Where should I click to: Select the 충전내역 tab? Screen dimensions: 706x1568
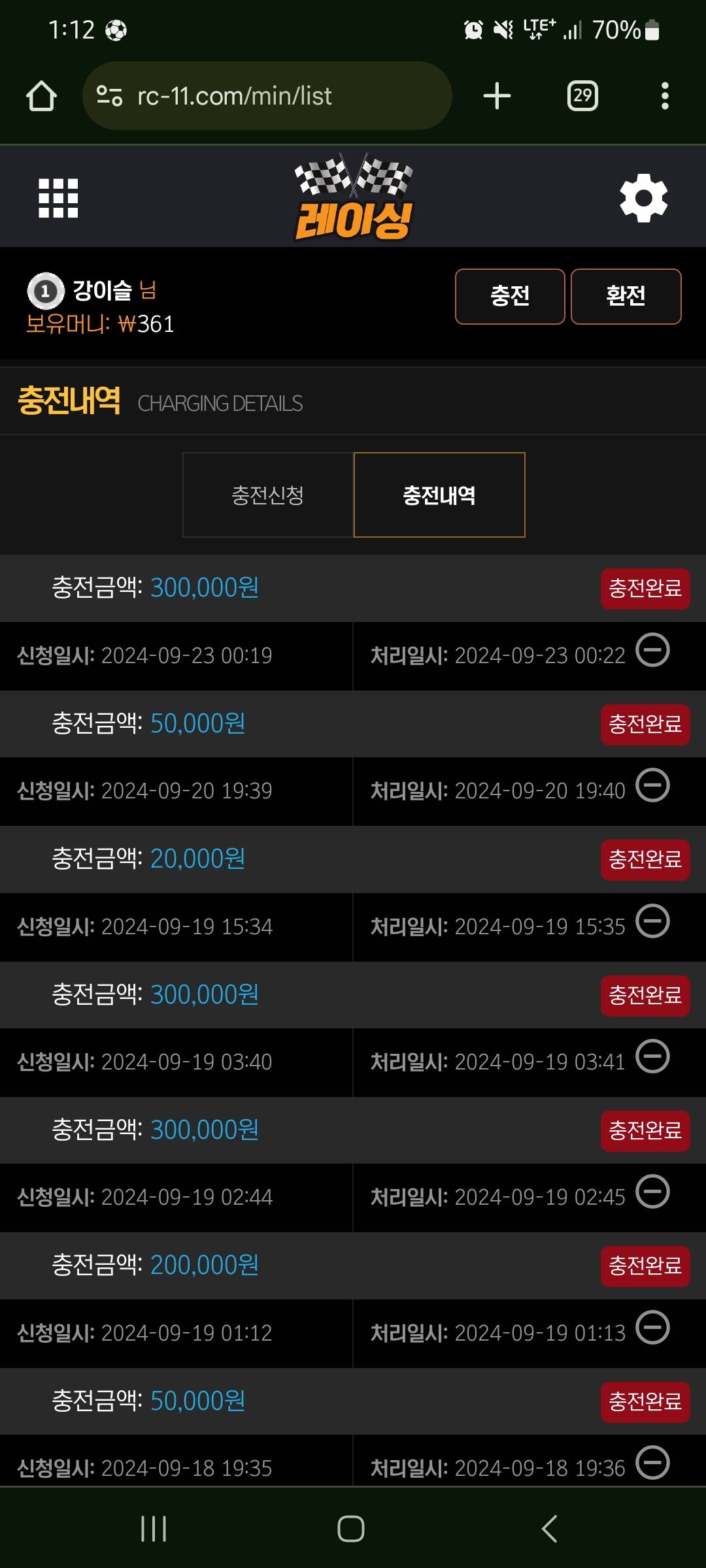(x=439, y=495)
